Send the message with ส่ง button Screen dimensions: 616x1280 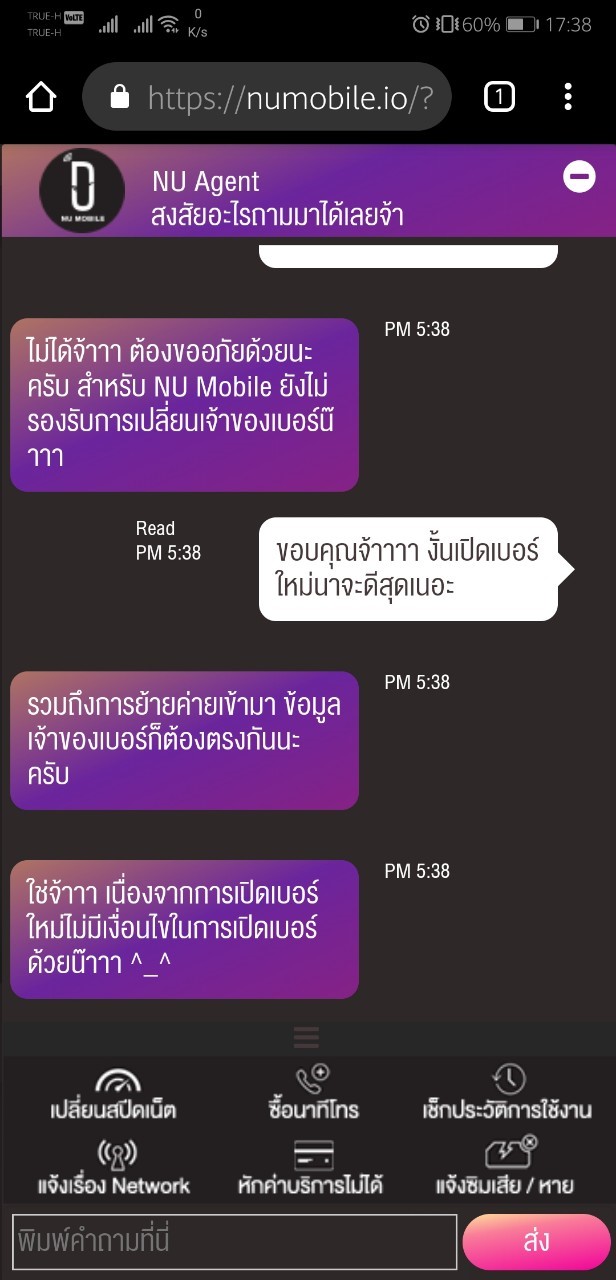click(536, 1242)
